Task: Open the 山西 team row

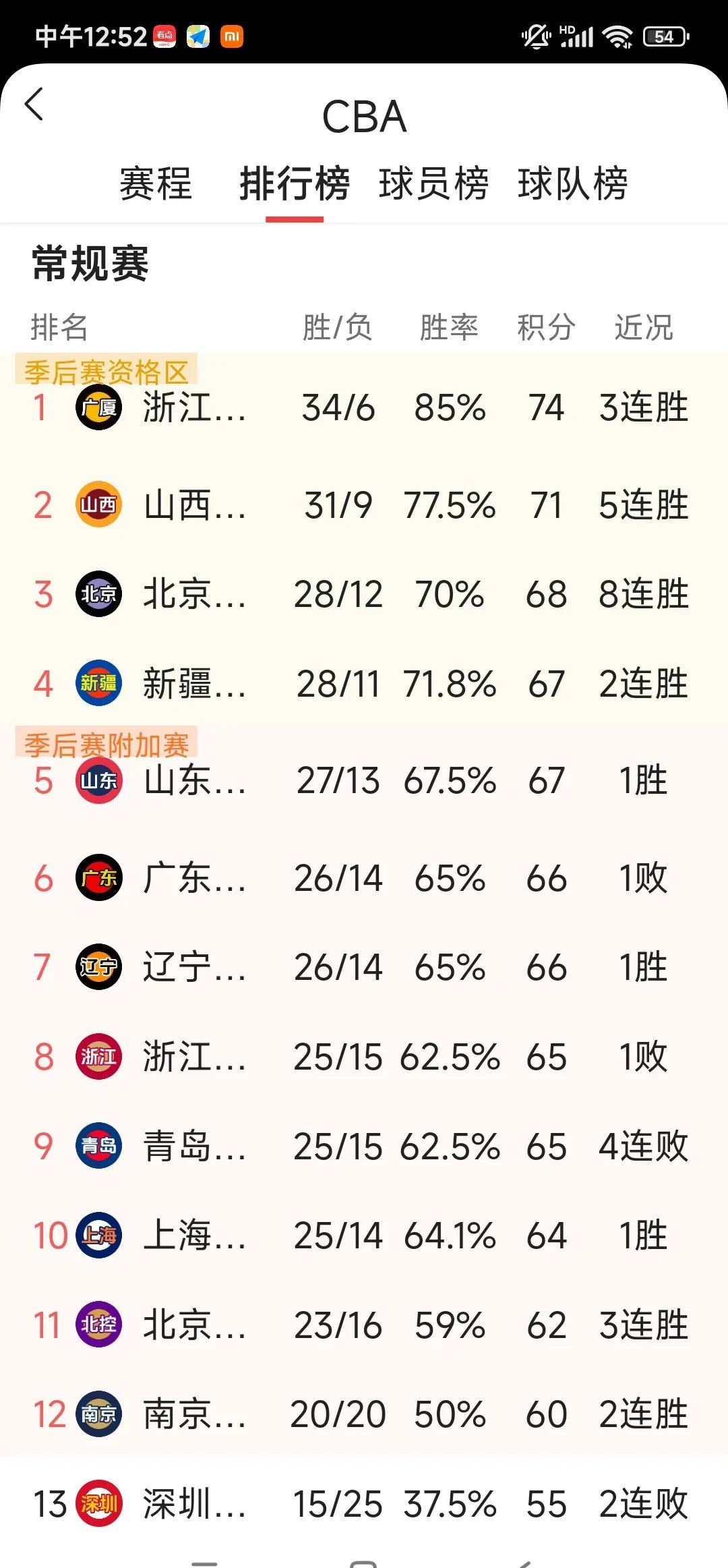Action: [194, 505]
